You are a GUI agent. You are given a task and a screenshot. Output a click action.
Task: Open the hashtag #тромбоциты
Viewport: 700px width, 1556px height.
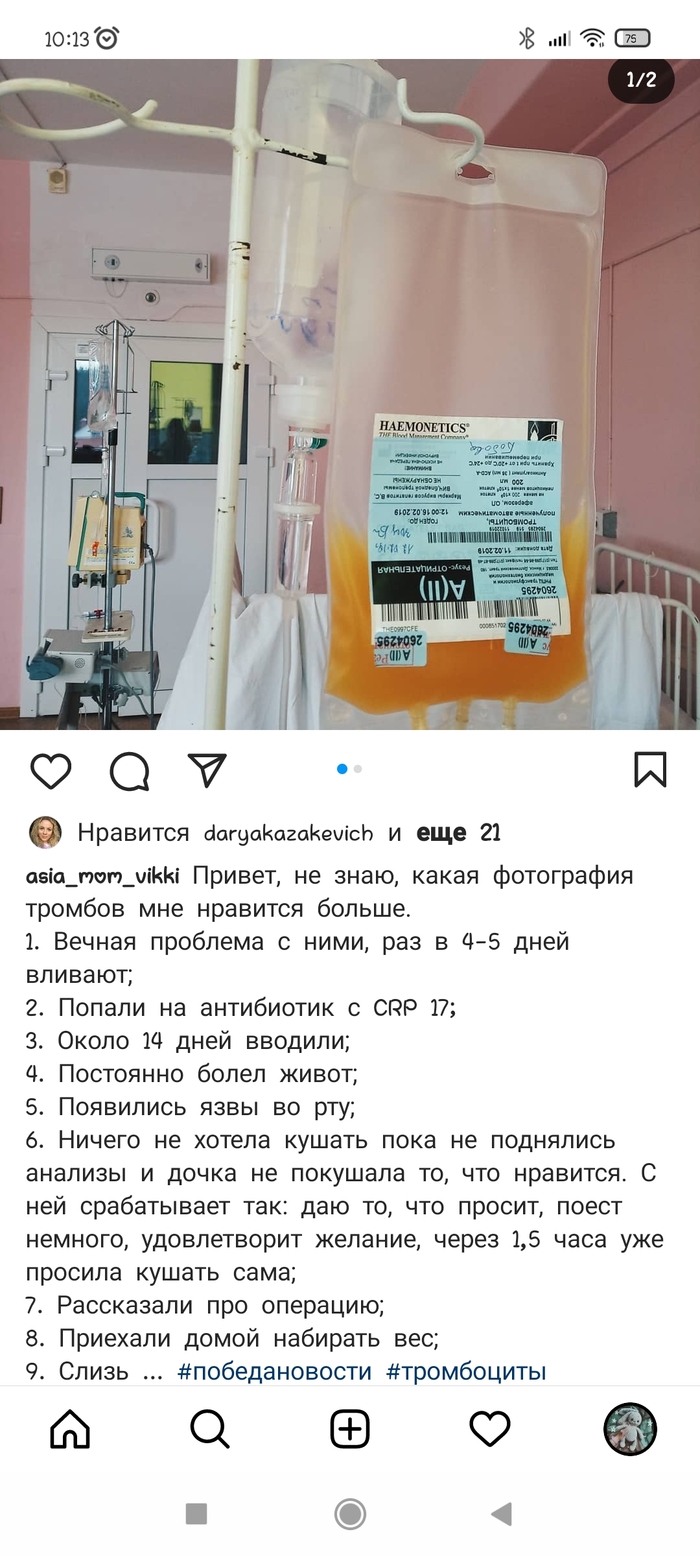tap(466, 1371)
